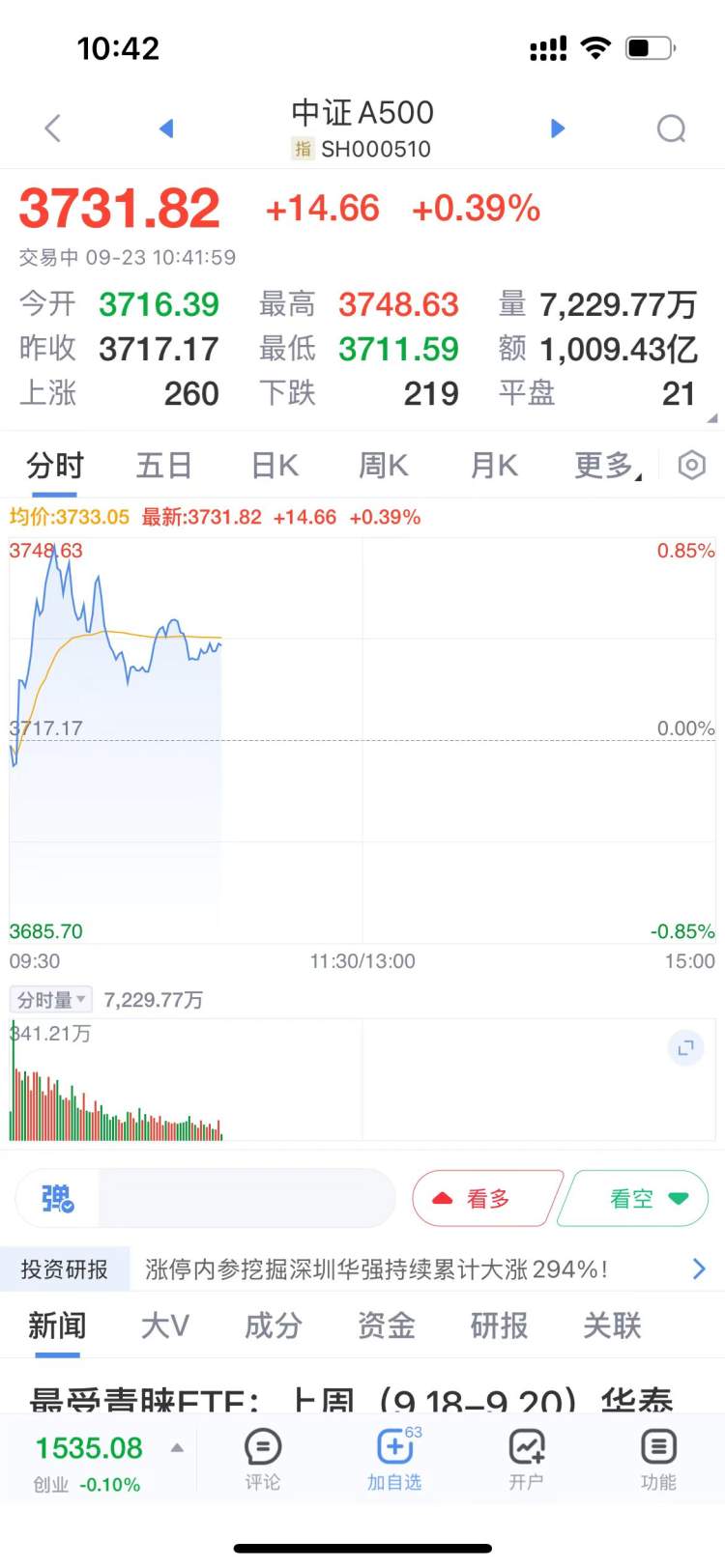Switch to the 五日 chart tab

click(x=164, y=466)
